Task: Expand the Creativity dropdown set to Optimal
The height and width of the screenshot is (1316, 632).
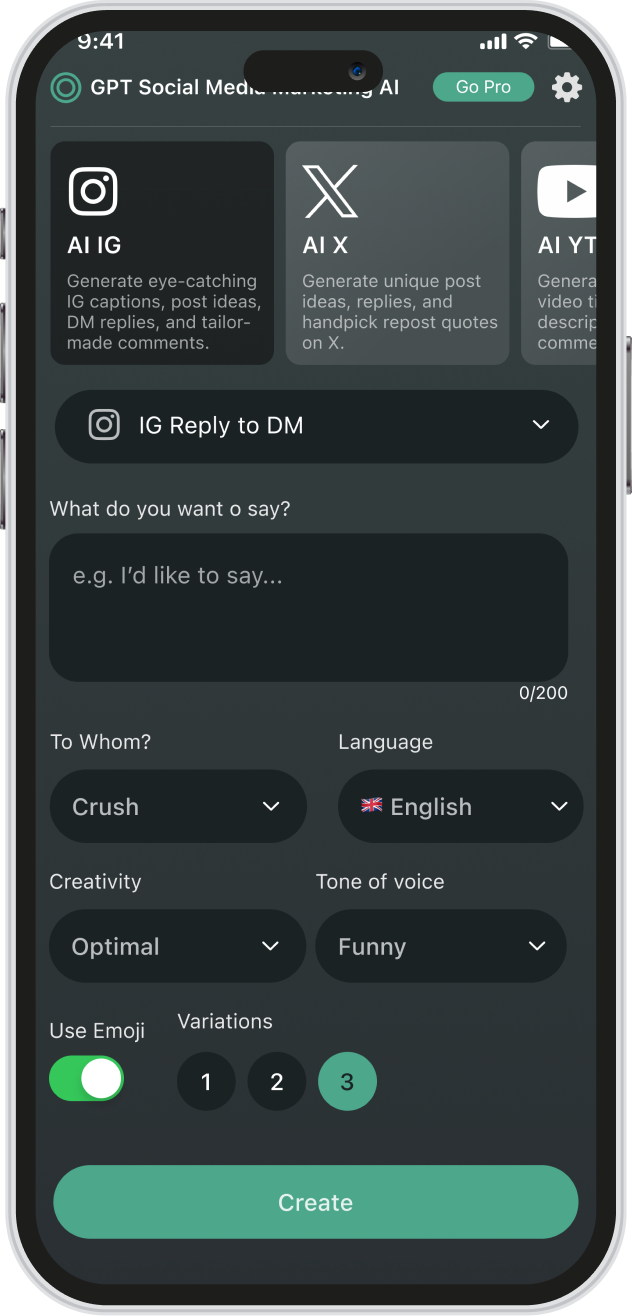Action: [x=177, y=946]
